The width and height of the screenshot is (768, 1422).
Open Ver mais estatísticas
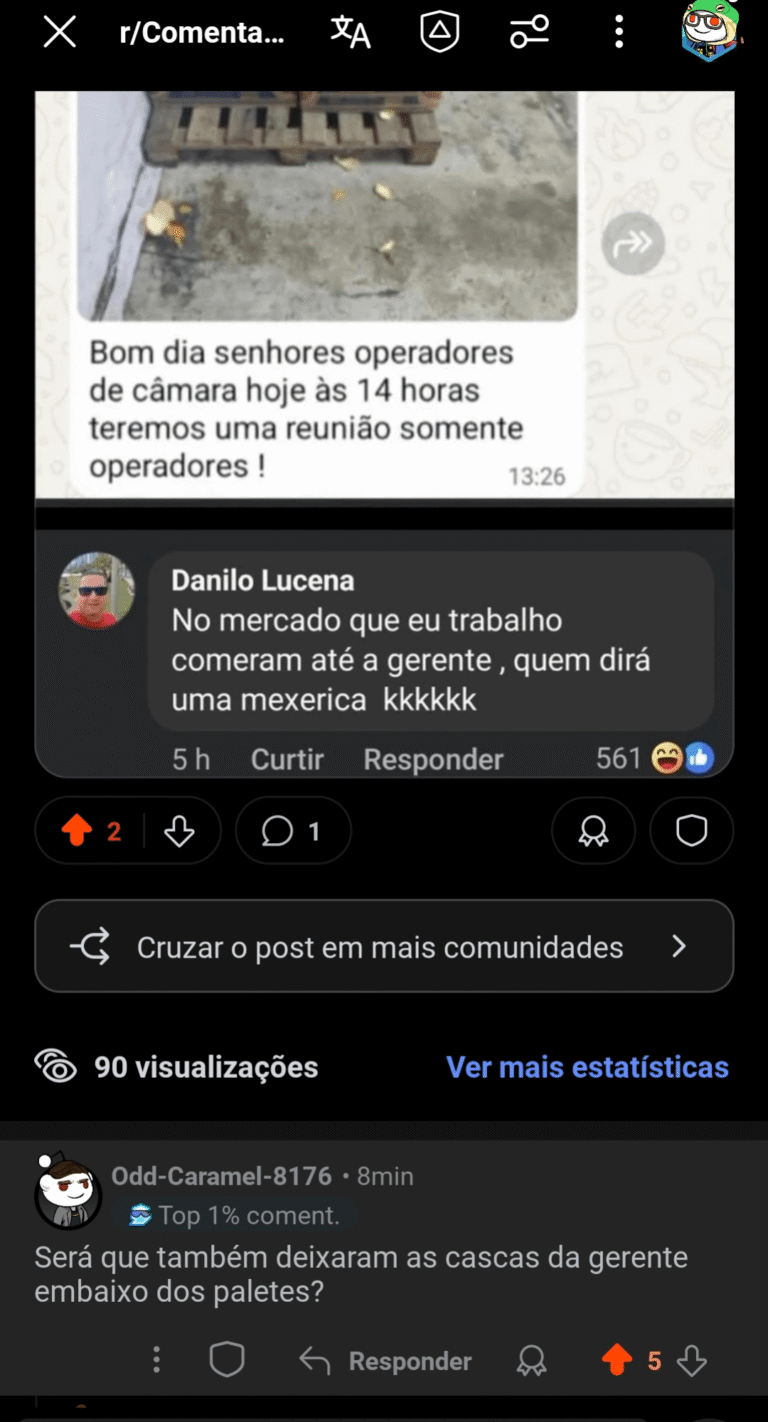(587, 1067)
